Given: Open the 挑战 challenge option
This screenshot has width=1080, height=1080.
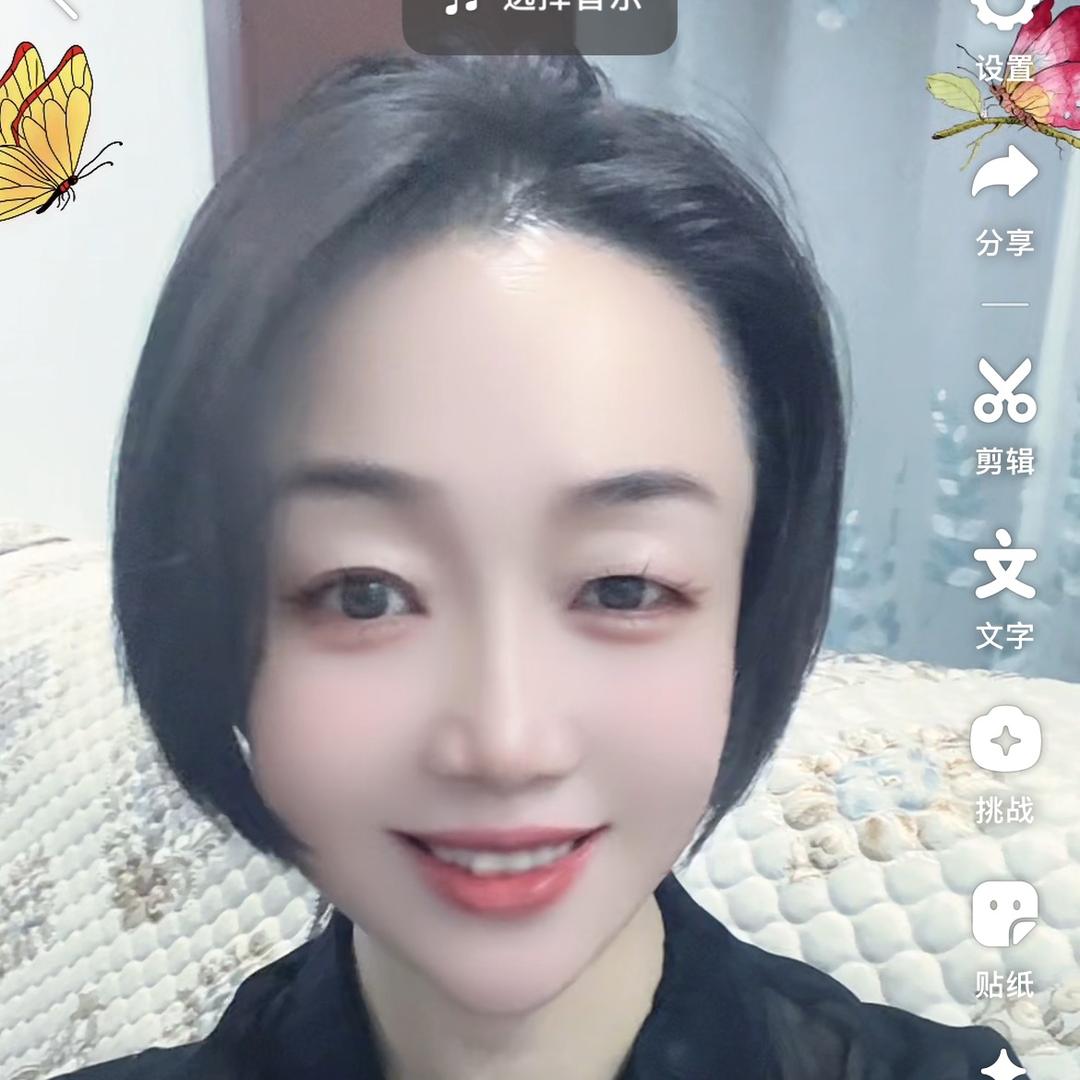Looking at the screenshot, I should click(x=1004, y=762).
